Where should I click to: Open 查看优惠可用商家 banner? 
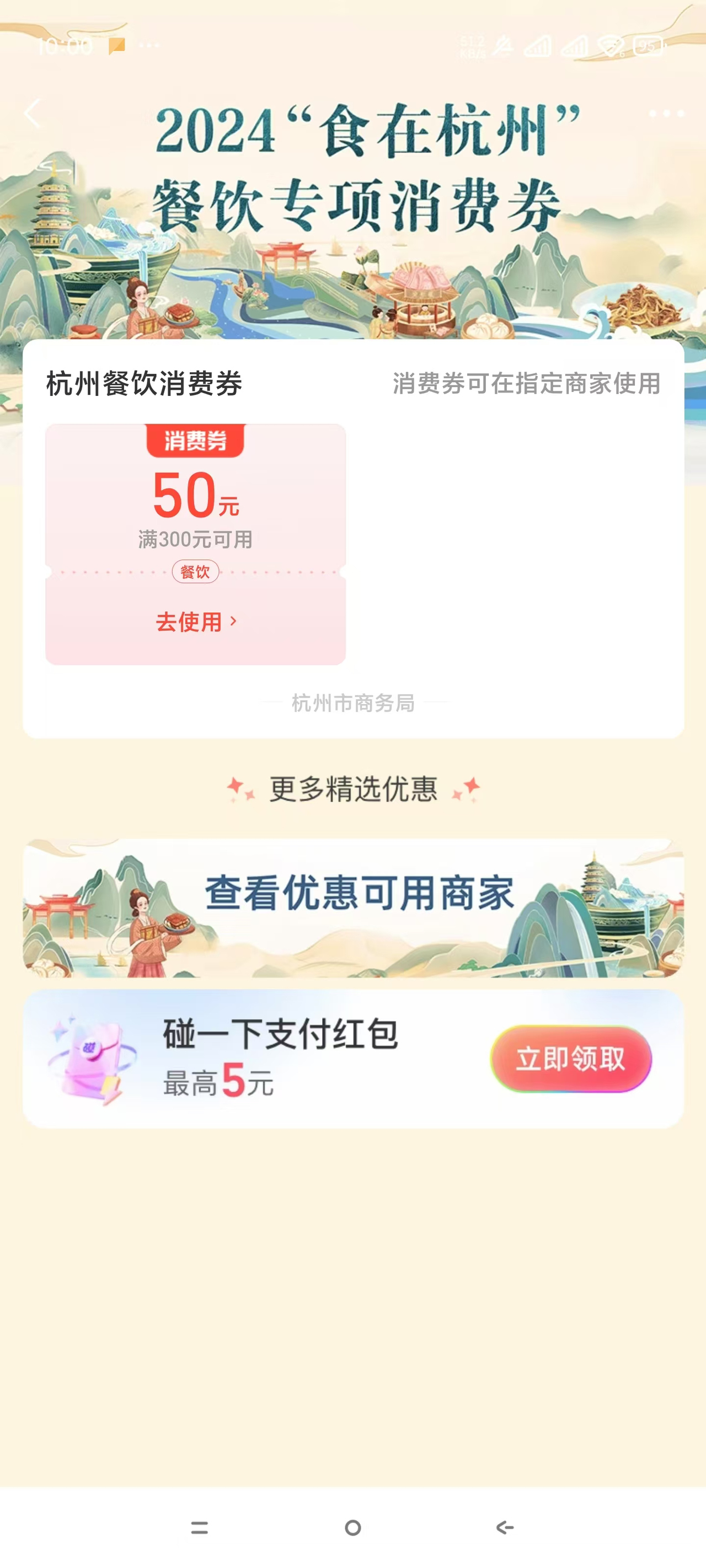[x=354, y=907]
